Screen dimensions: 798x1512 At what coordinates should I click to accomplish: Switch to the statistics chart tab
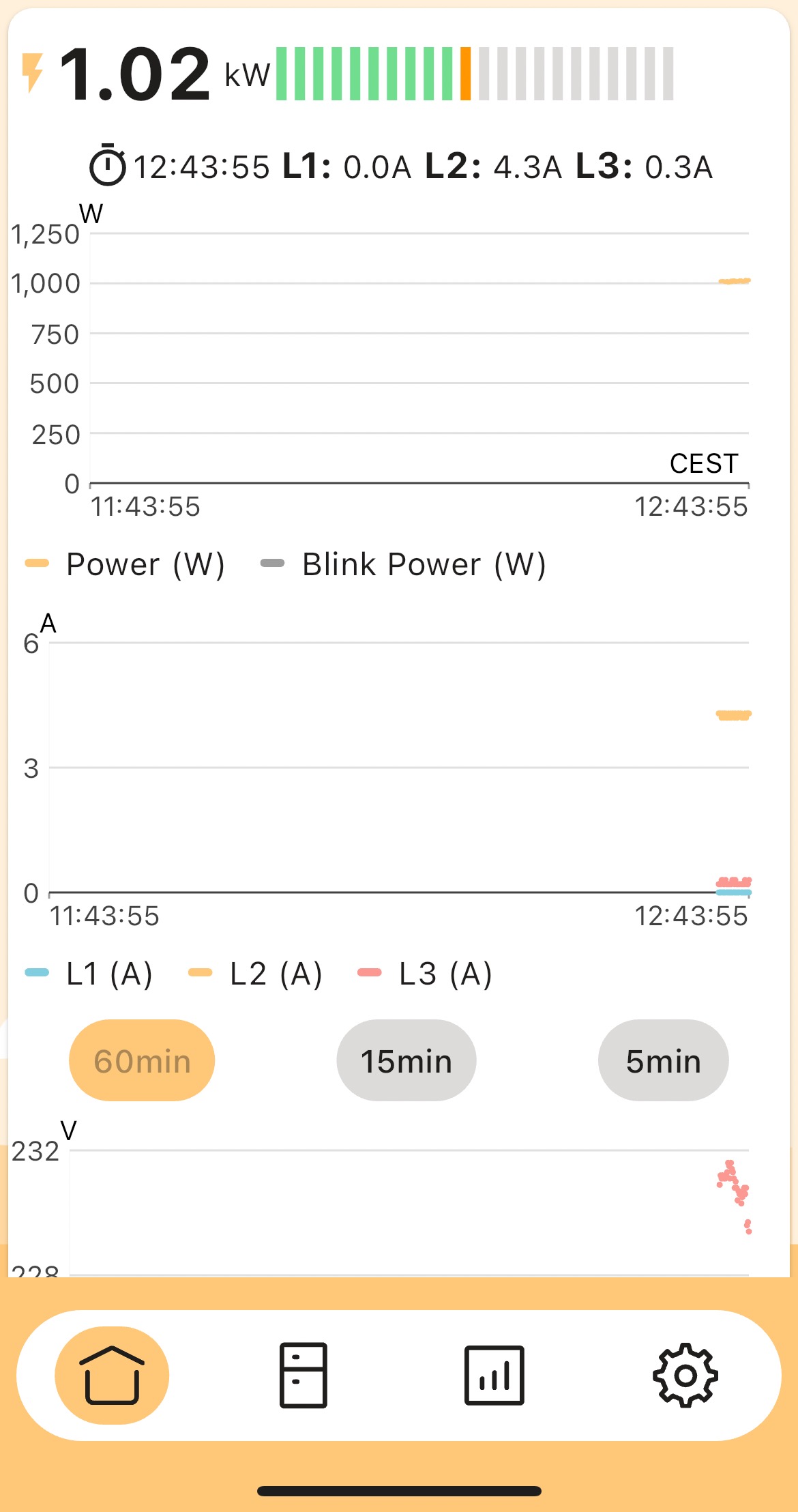[x=494, y=1375]
